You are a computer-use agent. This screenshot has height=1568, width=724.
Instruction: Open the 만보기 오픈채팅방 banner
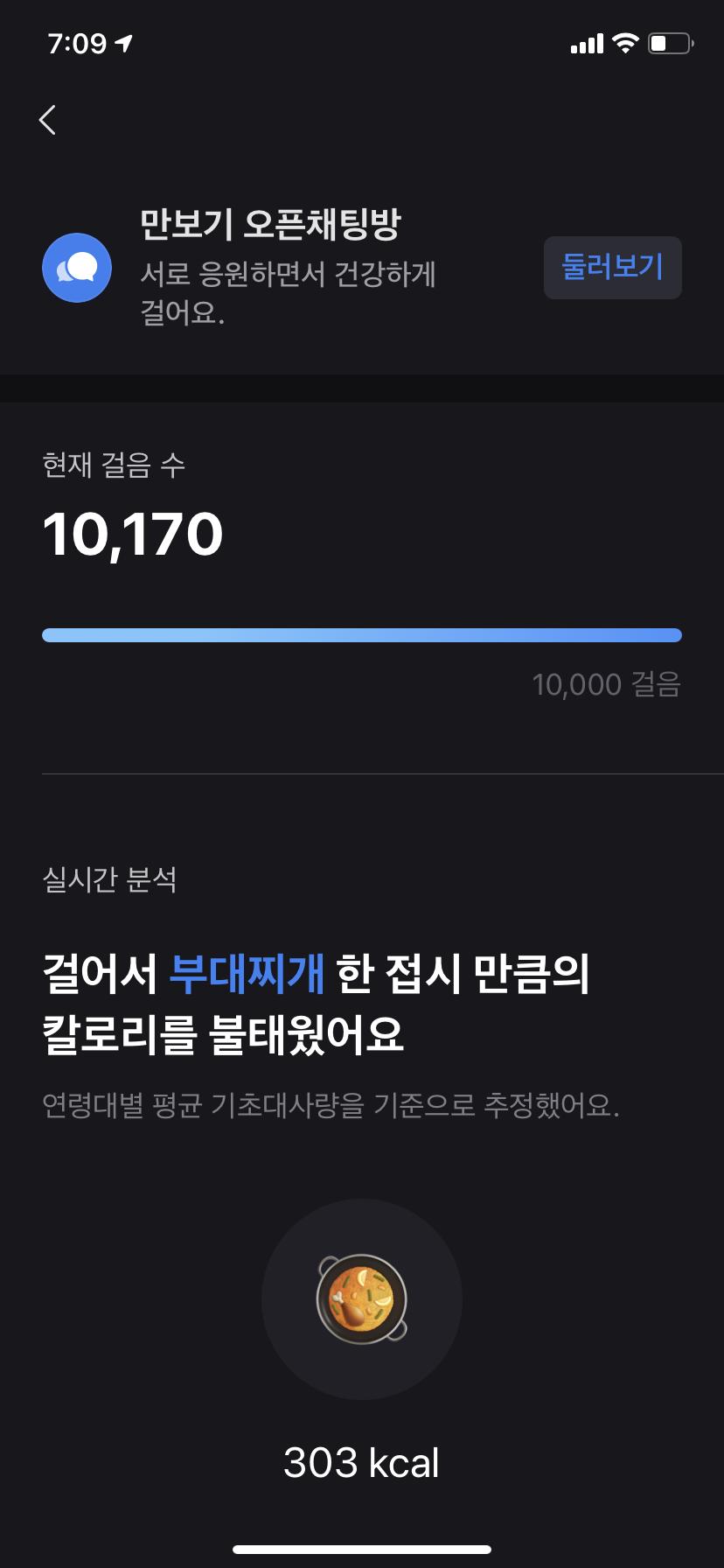coord(271,267)
